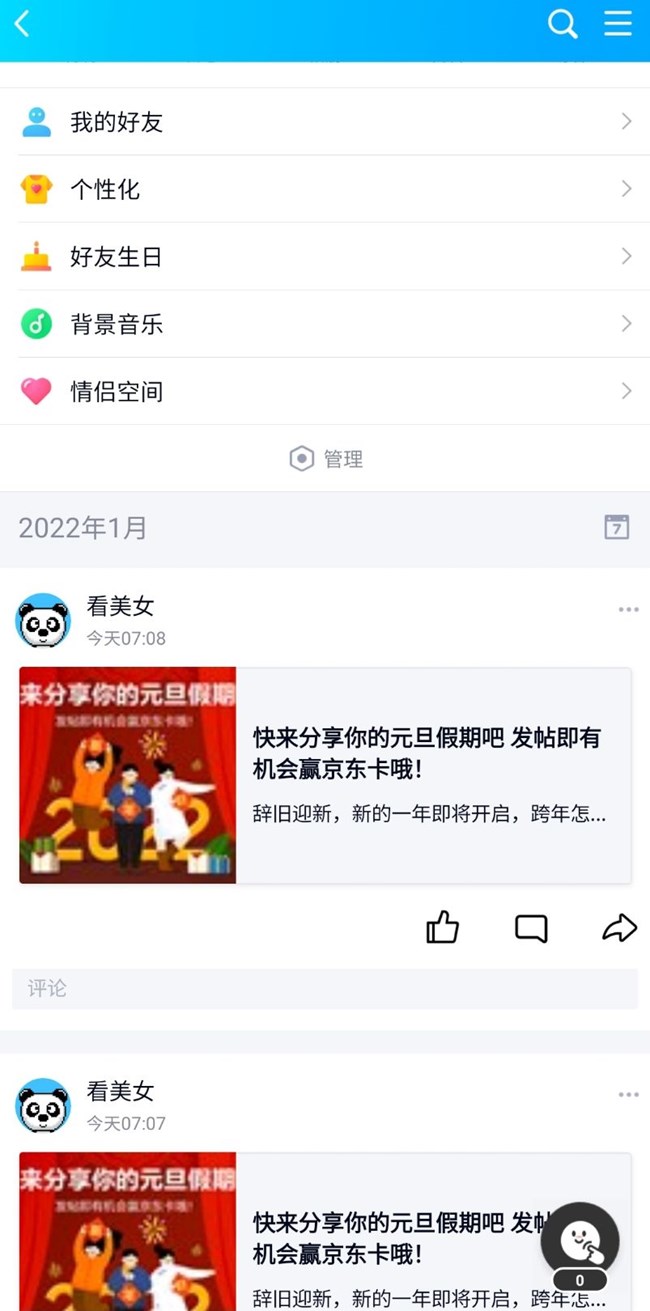Open 个性化 settings row

click(x=325, y=189)
